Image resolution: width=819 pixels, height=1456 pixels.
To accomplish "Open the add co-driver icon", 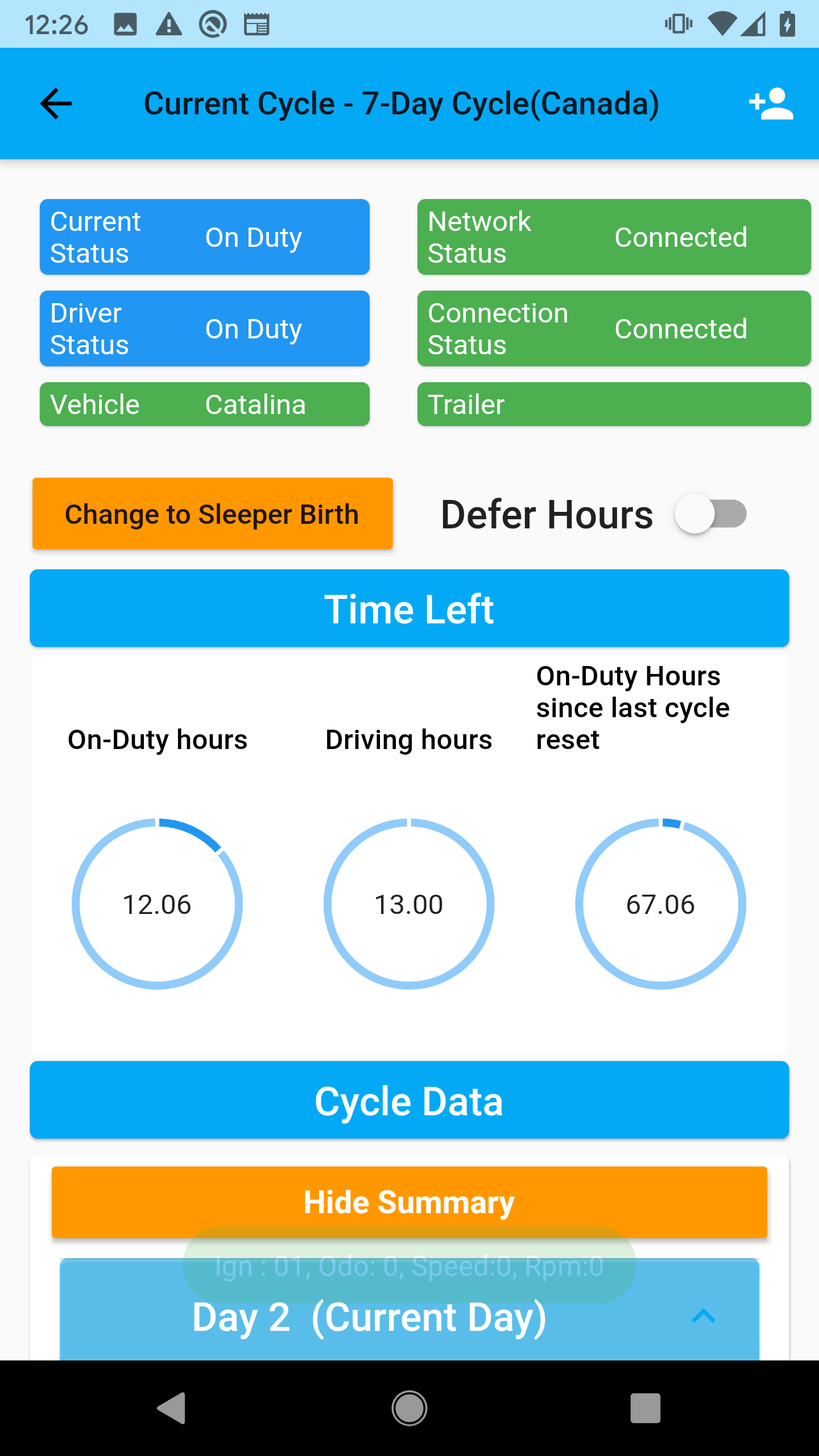I will click(771, 104).
